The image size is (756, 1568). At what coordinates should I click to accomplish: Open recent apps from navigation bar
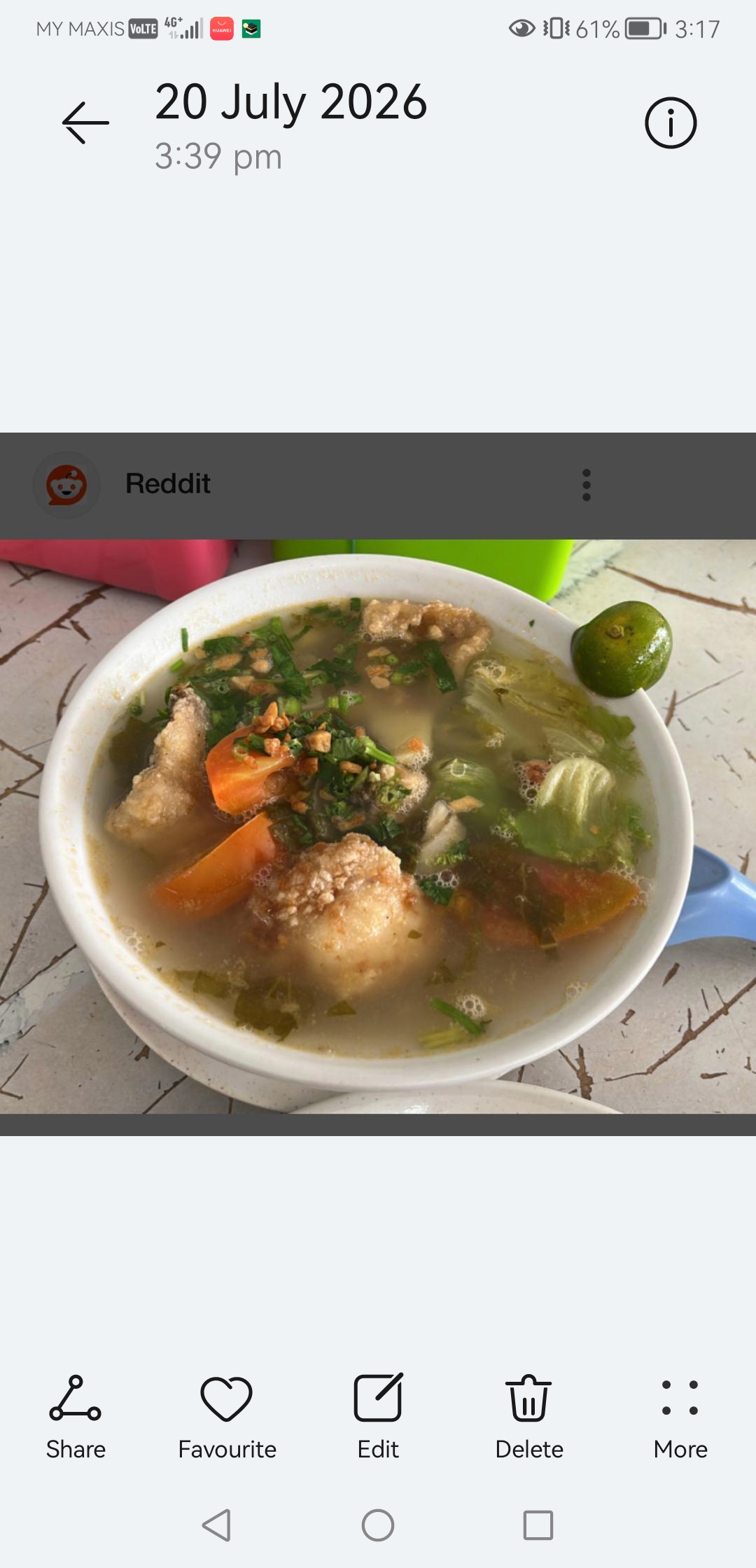(x=538, y=1525)
